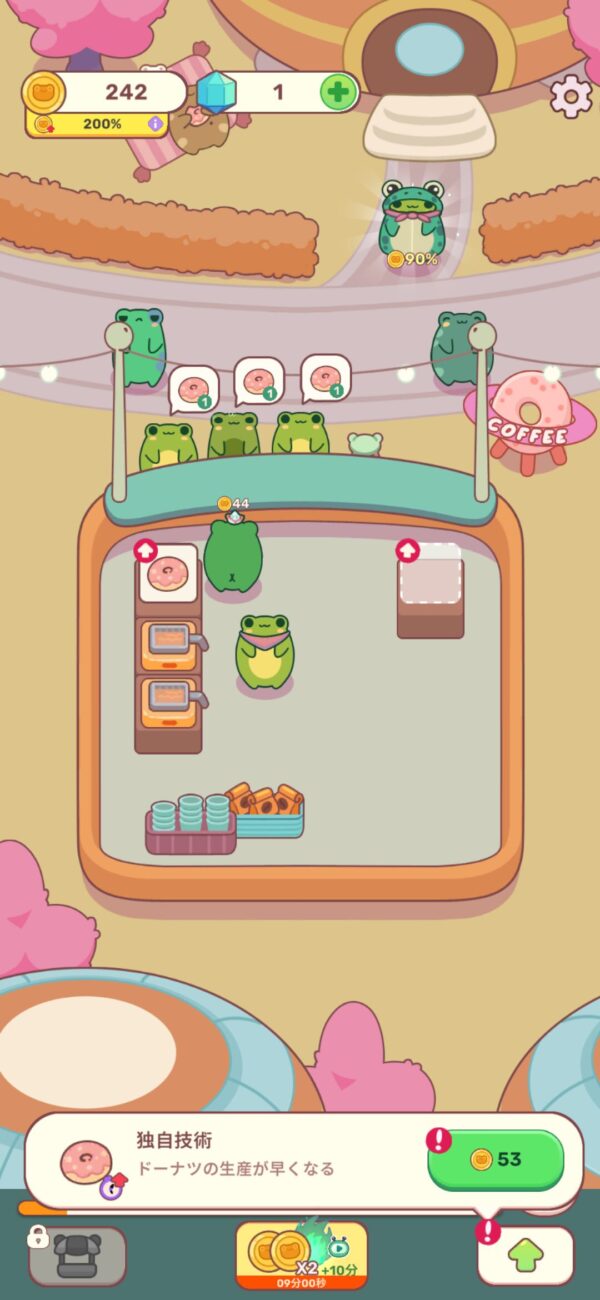
Task: Buy the 独自技術 upgrade for 53 coins
Action: coord(496,1159)
